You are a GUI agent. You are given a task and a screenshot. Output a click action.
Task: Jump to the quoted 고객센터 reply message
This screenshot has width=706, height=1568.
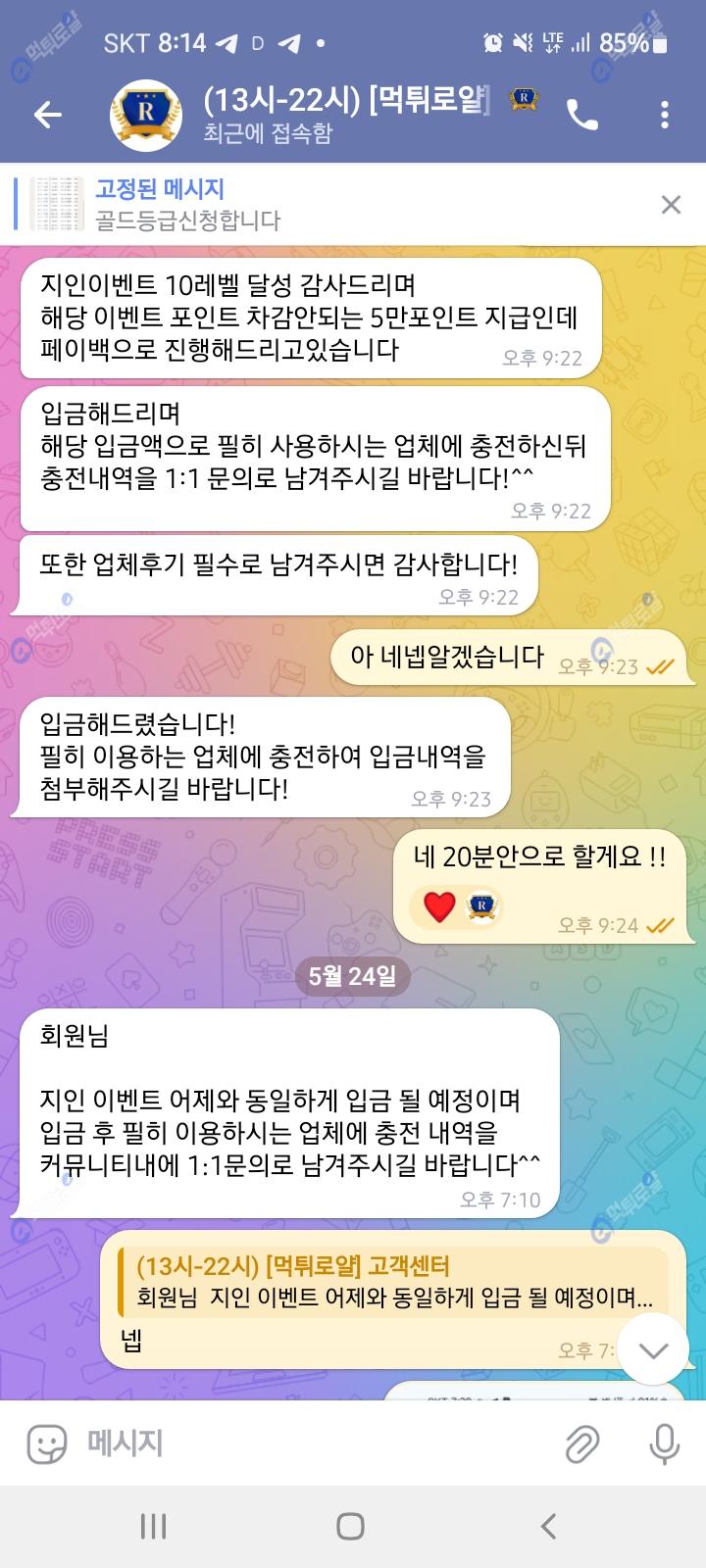[x=392, y=1284]
